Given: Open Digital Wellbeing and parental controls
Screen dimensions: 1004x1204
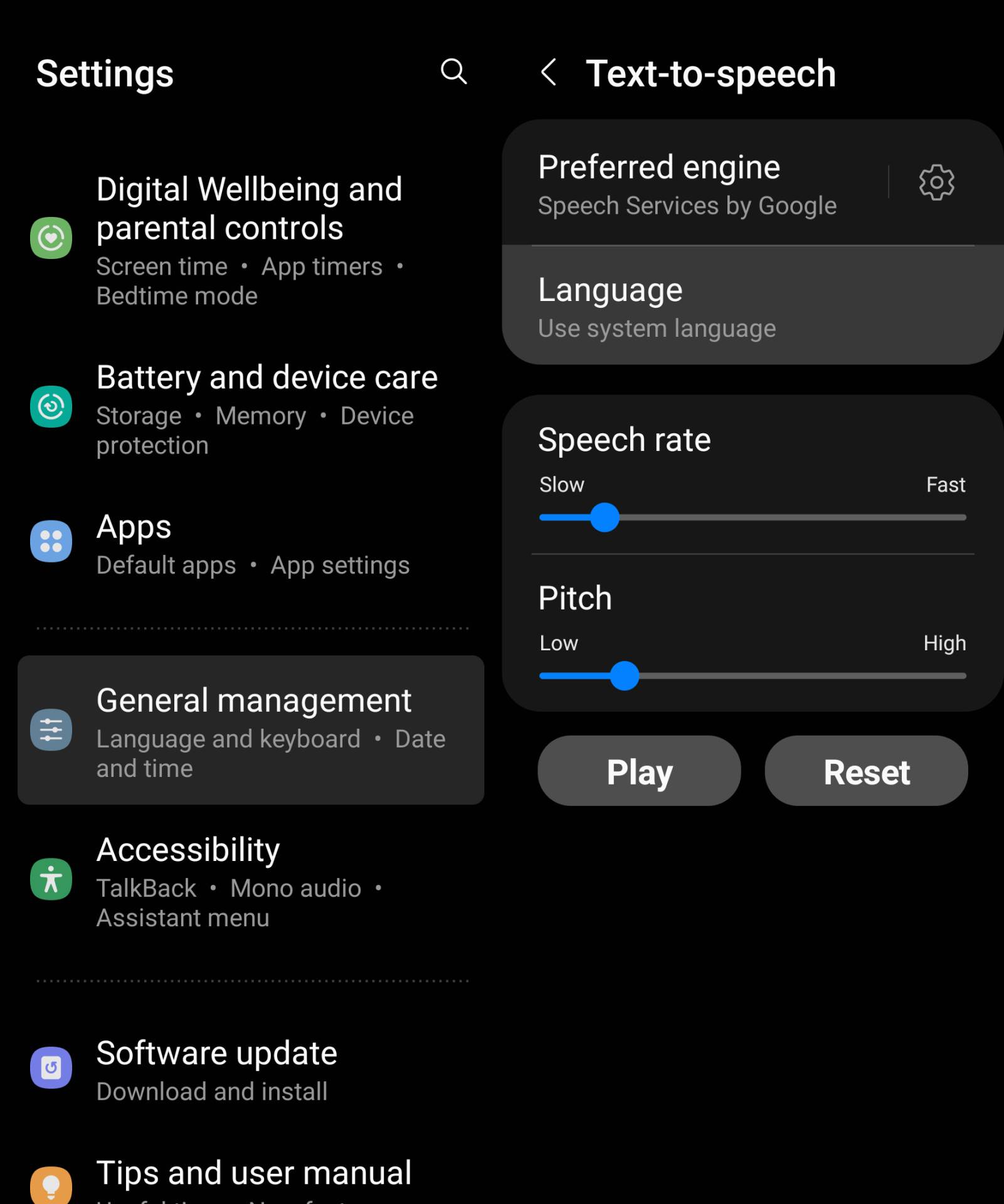Looking at the screenshot, I should click(x=251, y=238).
